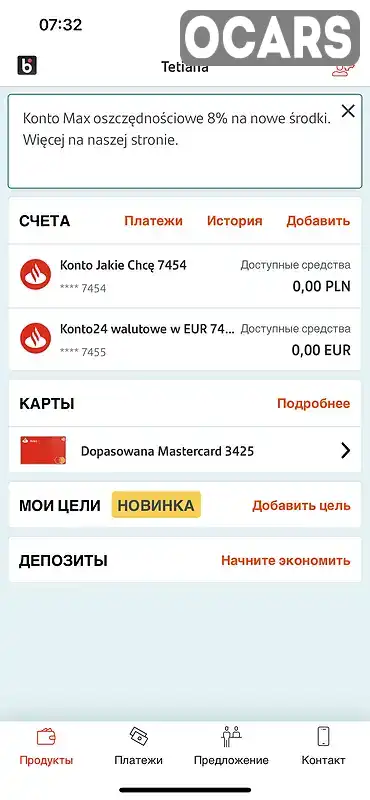Open the BLIK icon in the header
The width and height of the screenshot is (370, 800).
27,66
